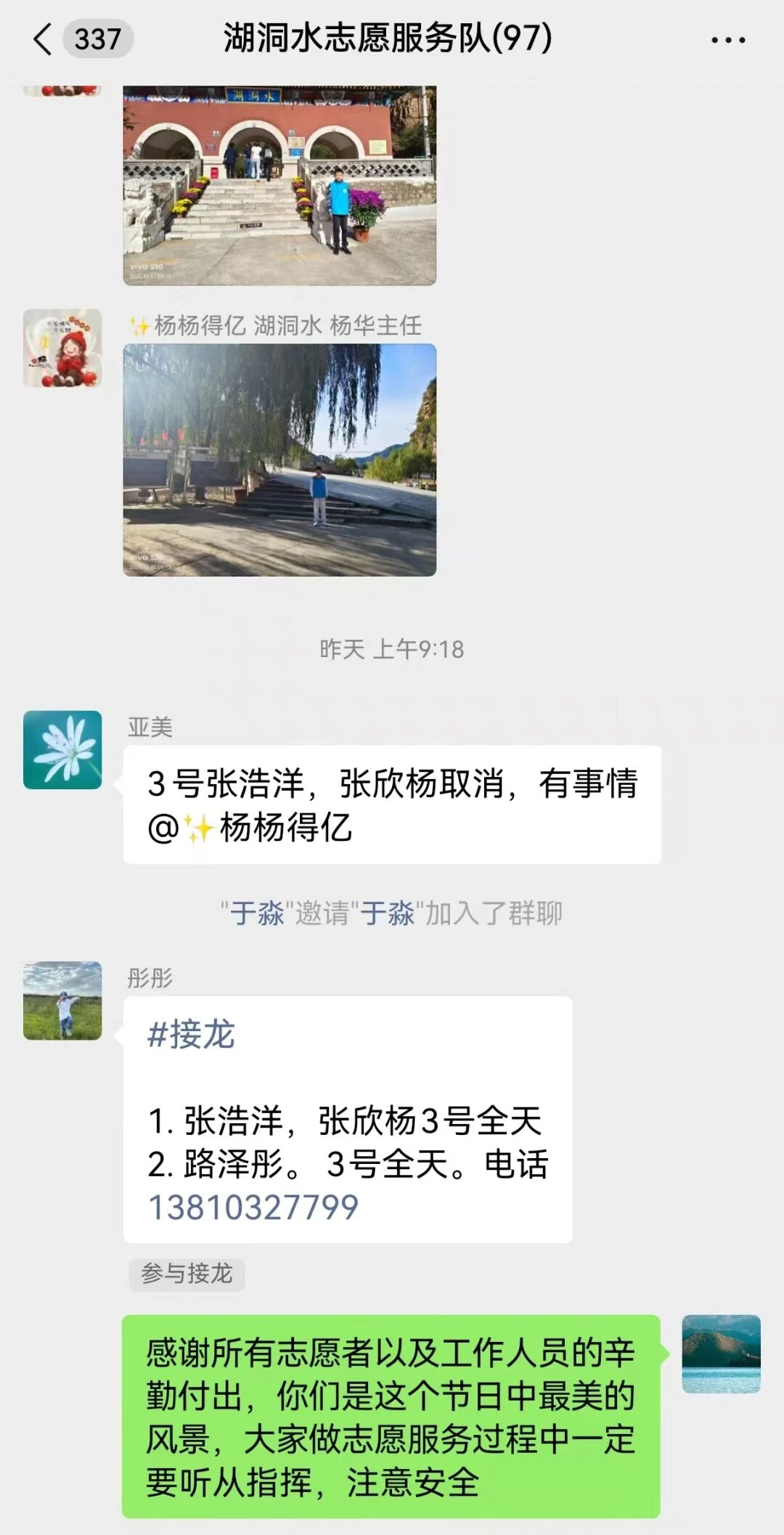Screen dimensions: 784x1535
Task: View 彤彤's avatar profile
Action: [62, 1001]
